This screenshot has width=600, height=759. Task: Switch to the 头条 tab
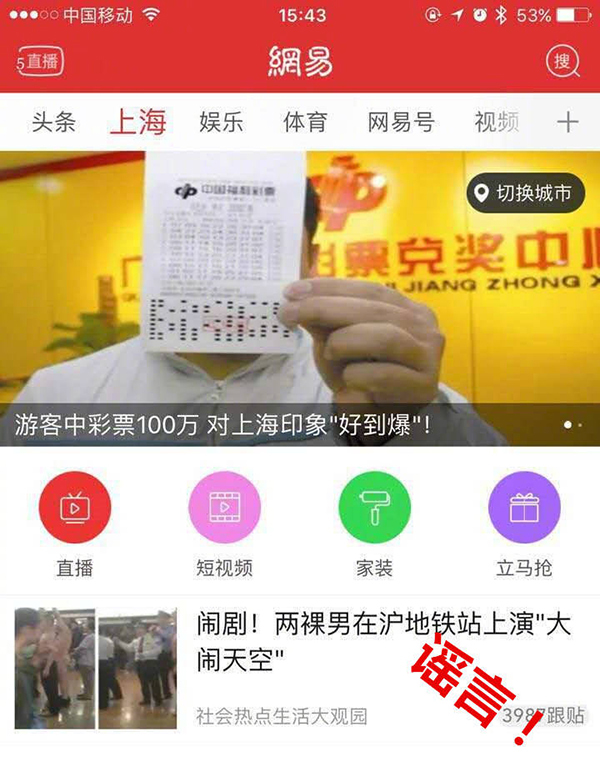[x=53, y=123]
